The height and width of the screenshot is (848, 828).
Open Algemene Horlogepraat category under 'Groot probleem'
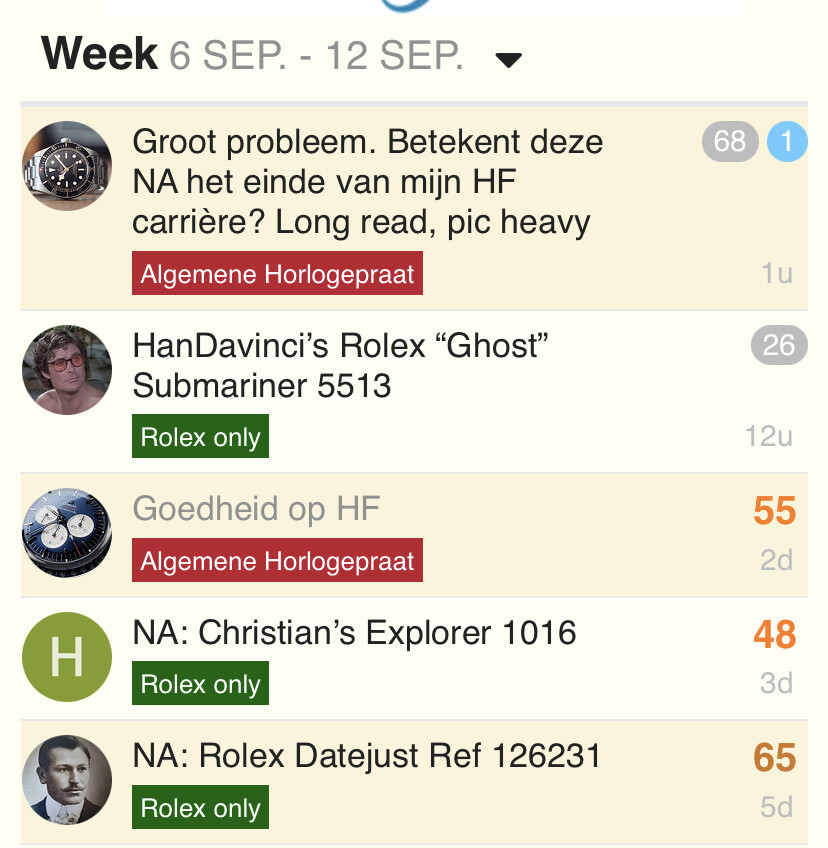click(x=277, y=275)
